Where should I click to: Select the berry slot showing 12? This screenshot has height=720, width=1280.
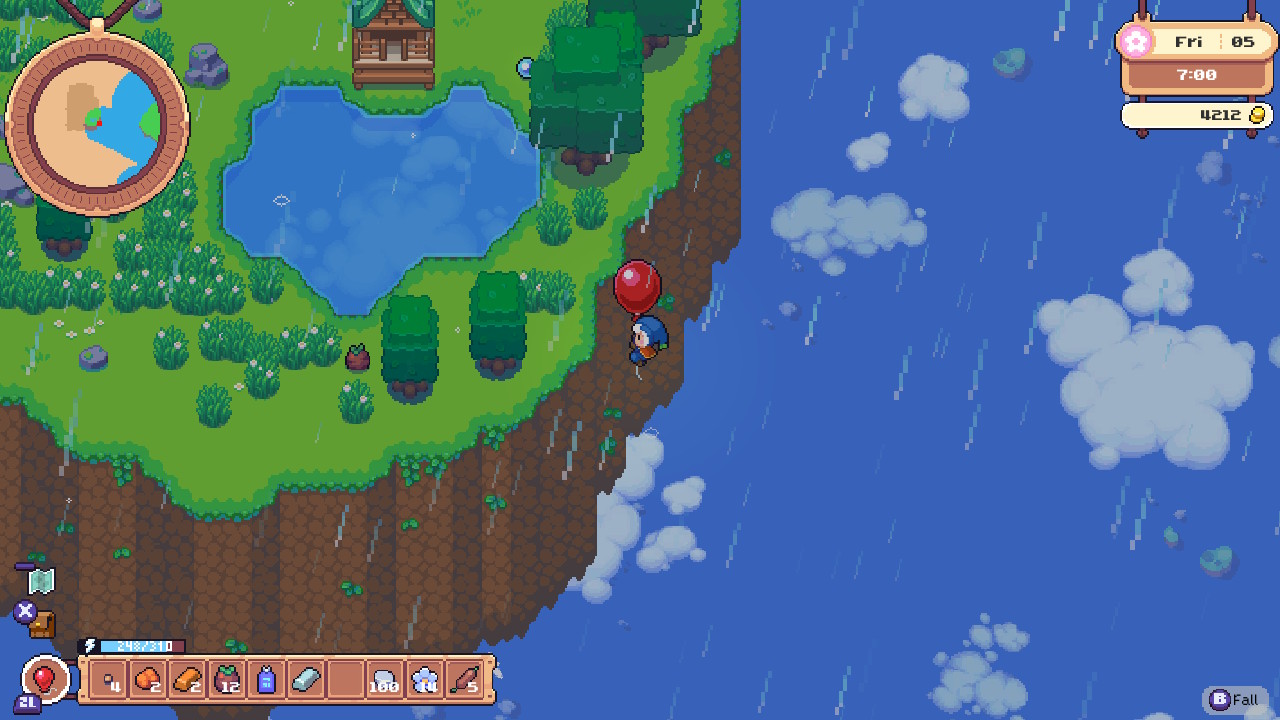point(227,681)
